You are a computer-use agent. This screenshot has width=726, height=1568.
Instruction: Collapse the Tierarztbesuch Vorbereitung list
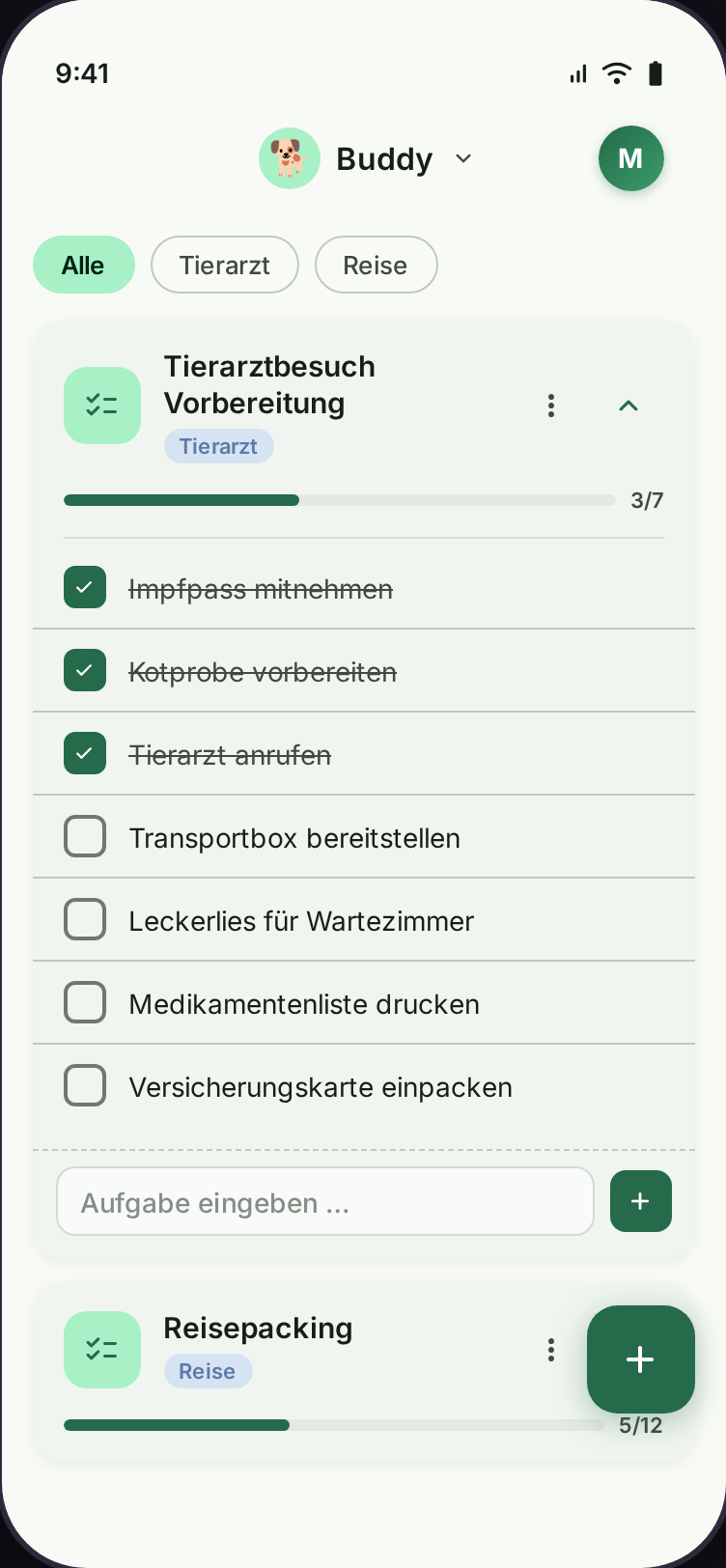(x=628, y=406)
